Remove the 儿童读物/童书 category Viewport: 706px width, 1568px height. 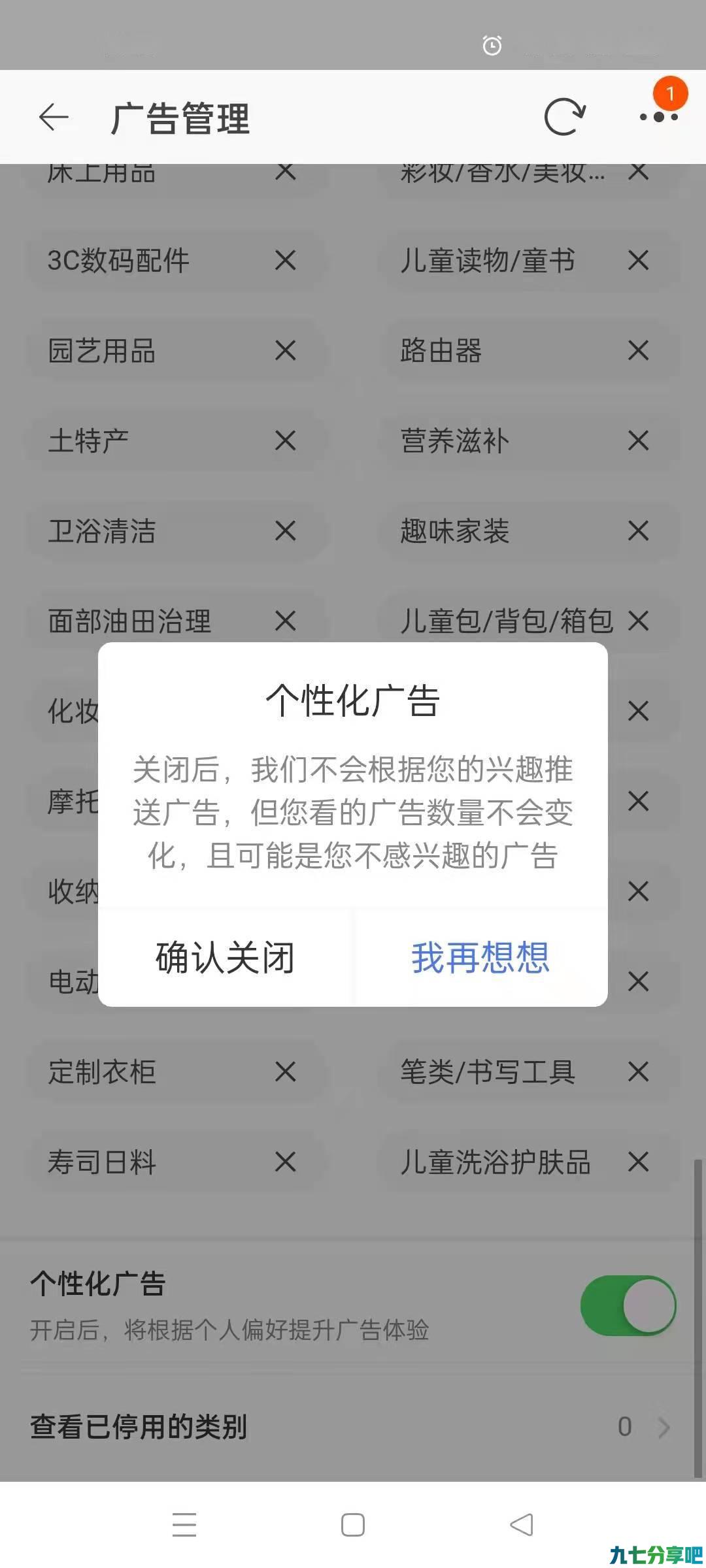639,261
